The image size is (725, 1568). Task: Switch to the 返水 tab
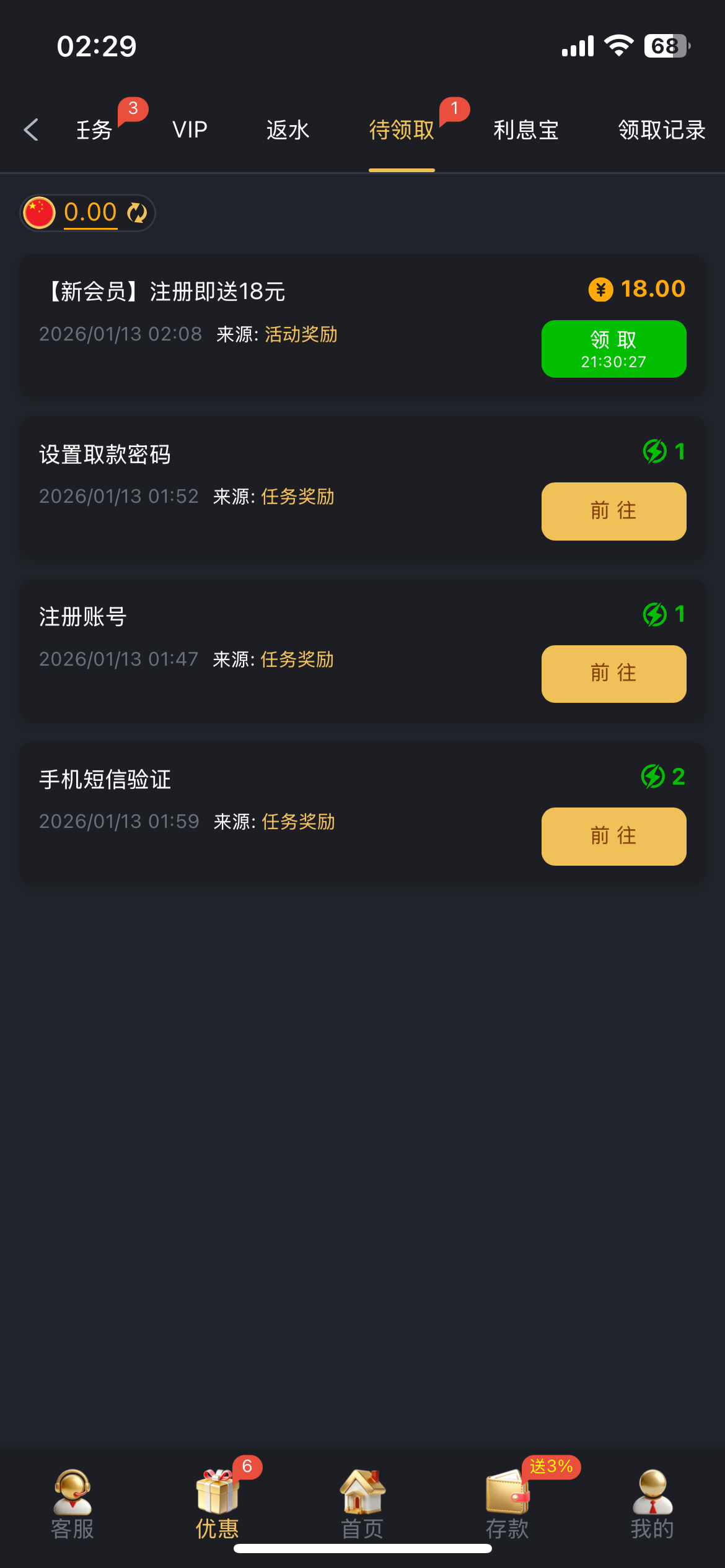[288, 130]
